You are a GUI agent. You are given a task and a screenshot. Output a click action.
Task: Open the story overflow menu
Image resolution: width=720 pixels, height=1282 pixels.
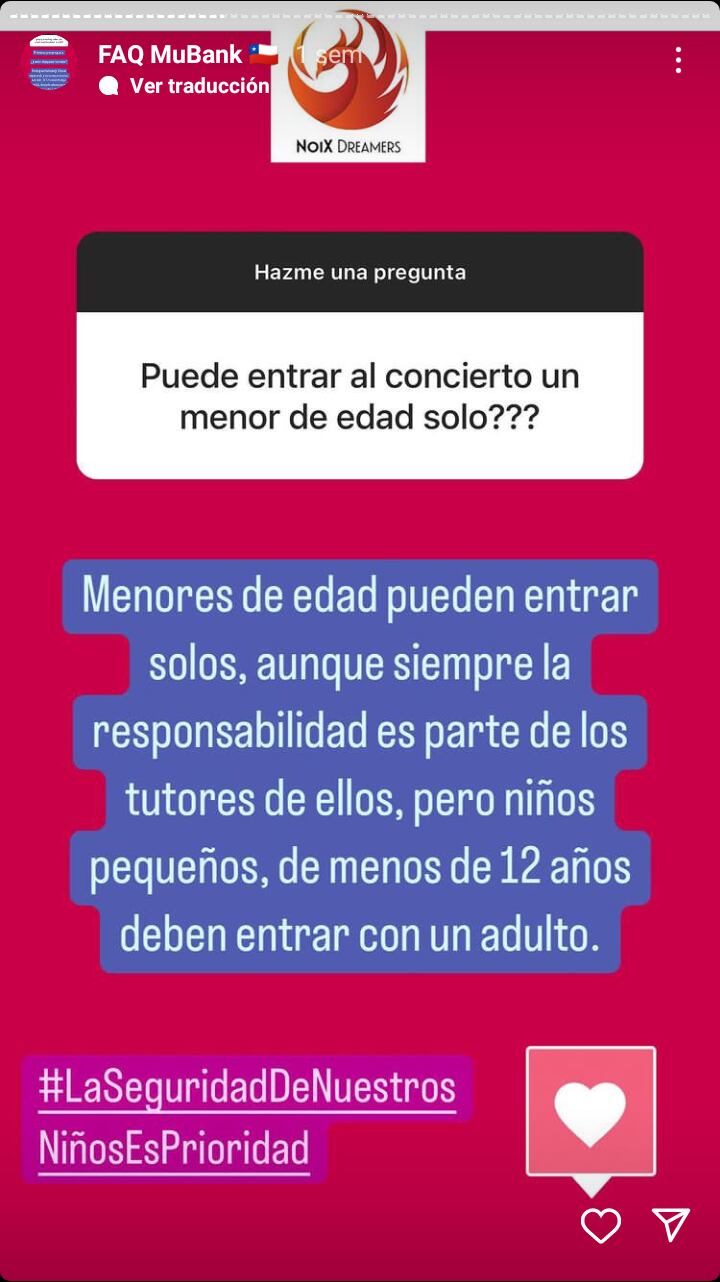click(678, 60)
